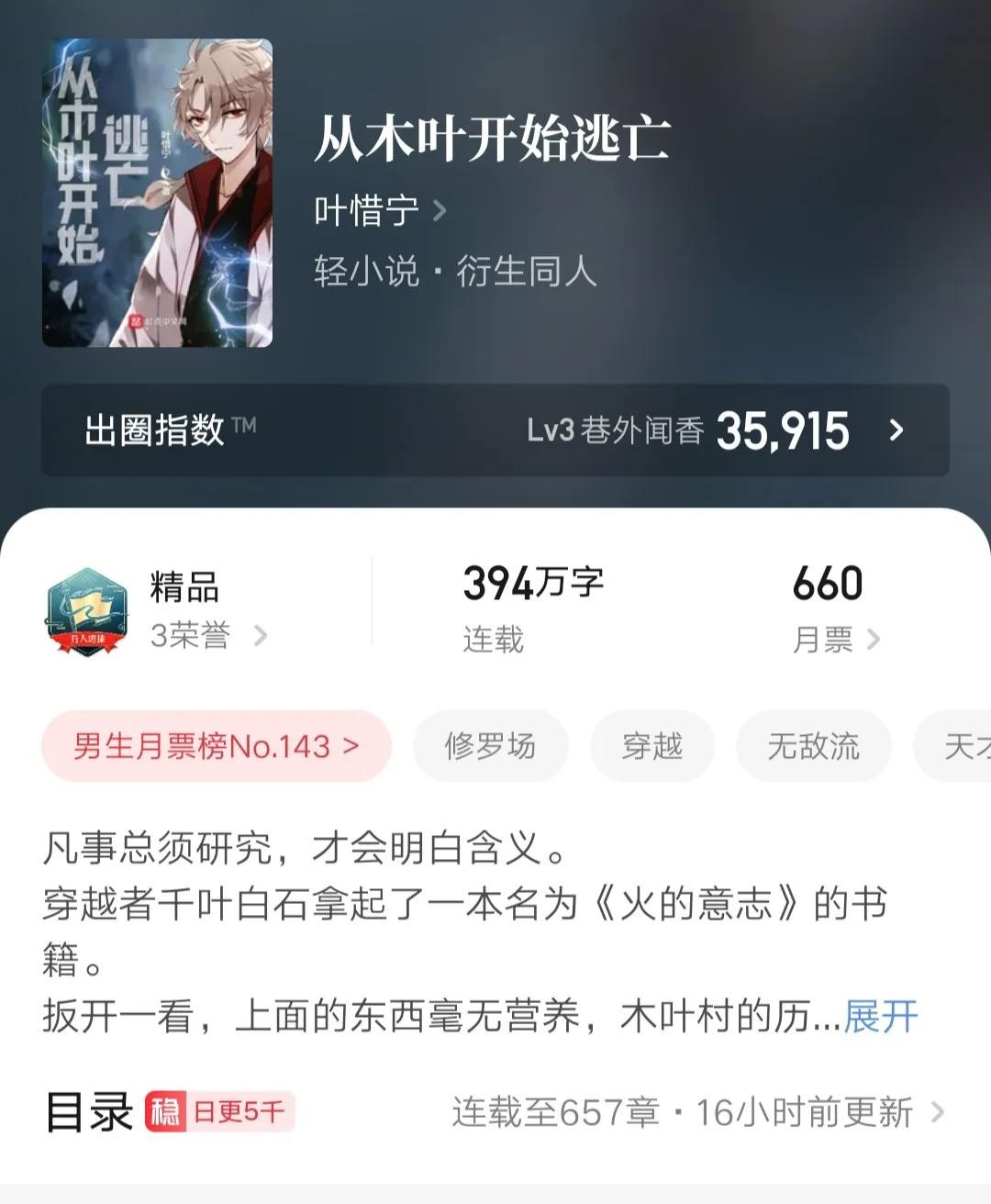This screenshot has width=991, height=1204.
Task: Select the 无敌流 tag
Action: [x=813, y=746]
